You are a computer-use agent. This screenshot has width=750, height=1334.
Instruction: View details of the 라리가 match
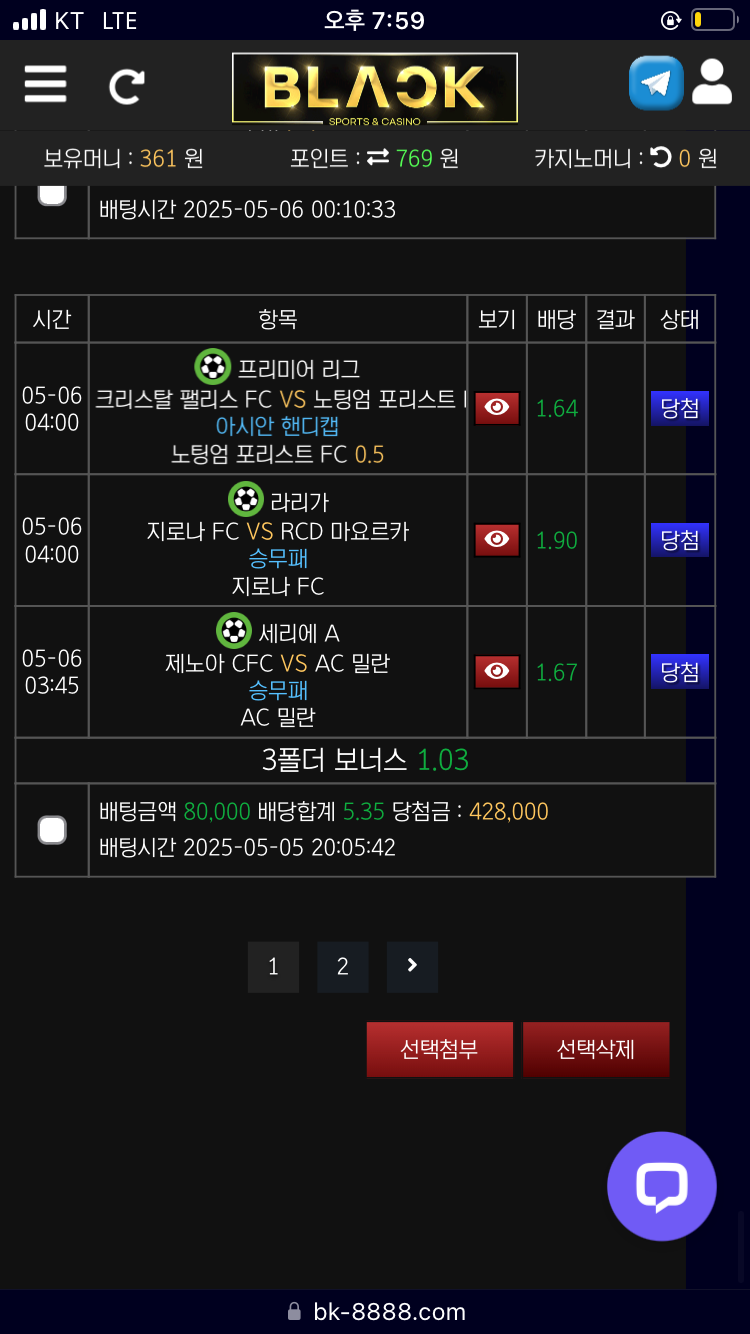click(496, 540)
